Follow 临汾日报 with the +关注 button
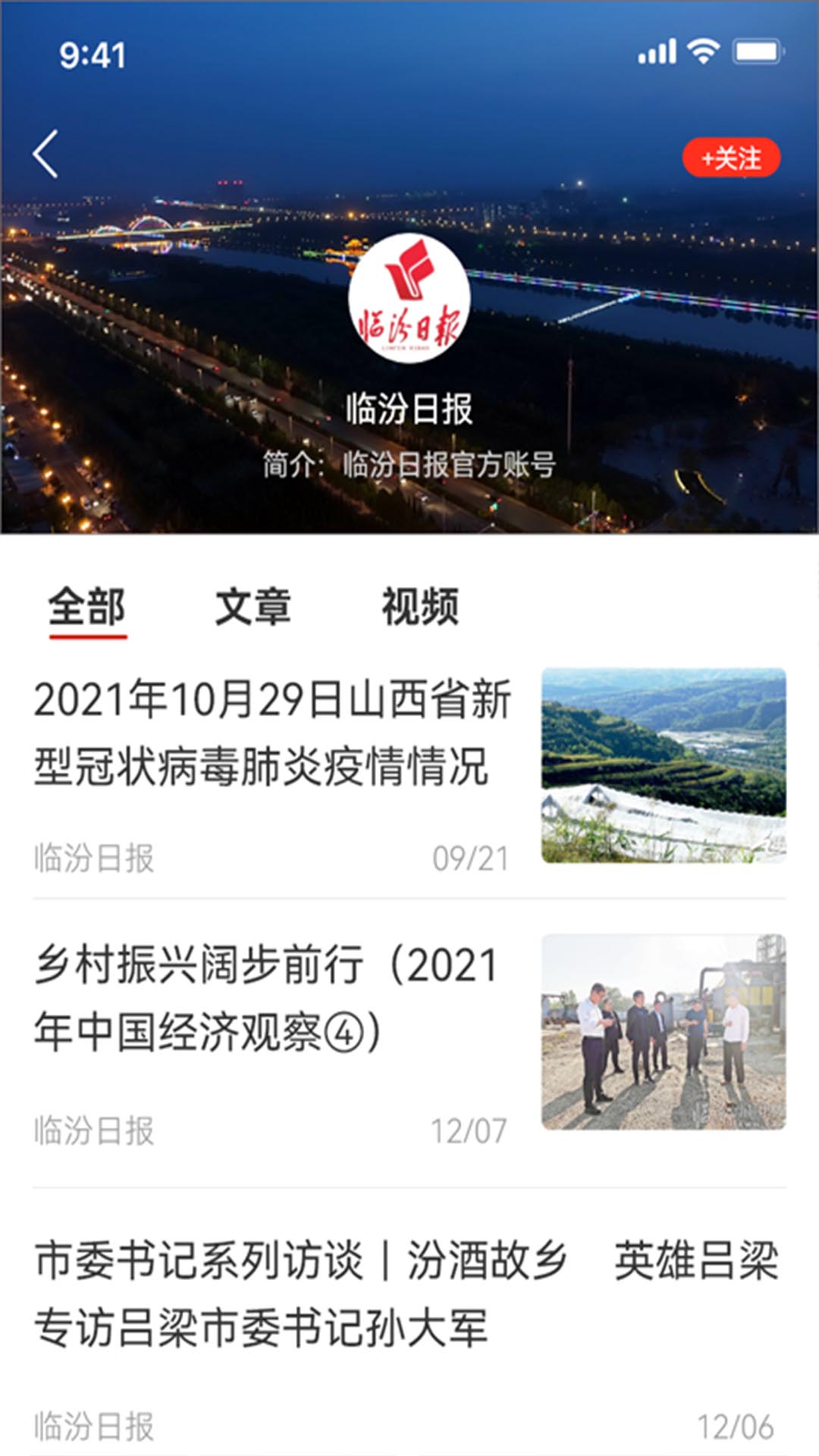The width and height of the screenshot is (819, 1456). click(x=731, y=158)
